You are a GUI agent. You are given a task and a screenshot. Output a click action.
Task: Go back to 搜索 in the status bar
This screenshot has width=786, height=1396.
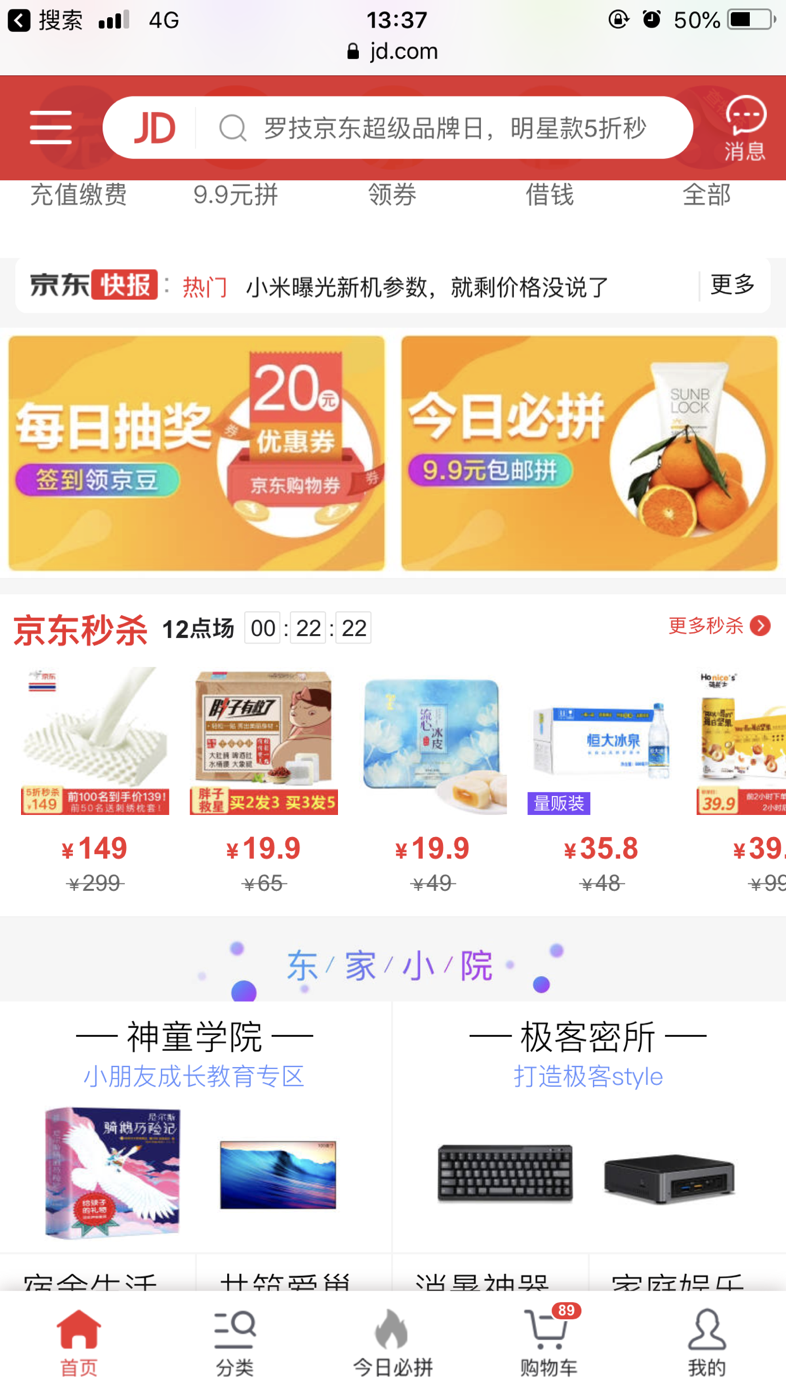(x=46, y=20)
